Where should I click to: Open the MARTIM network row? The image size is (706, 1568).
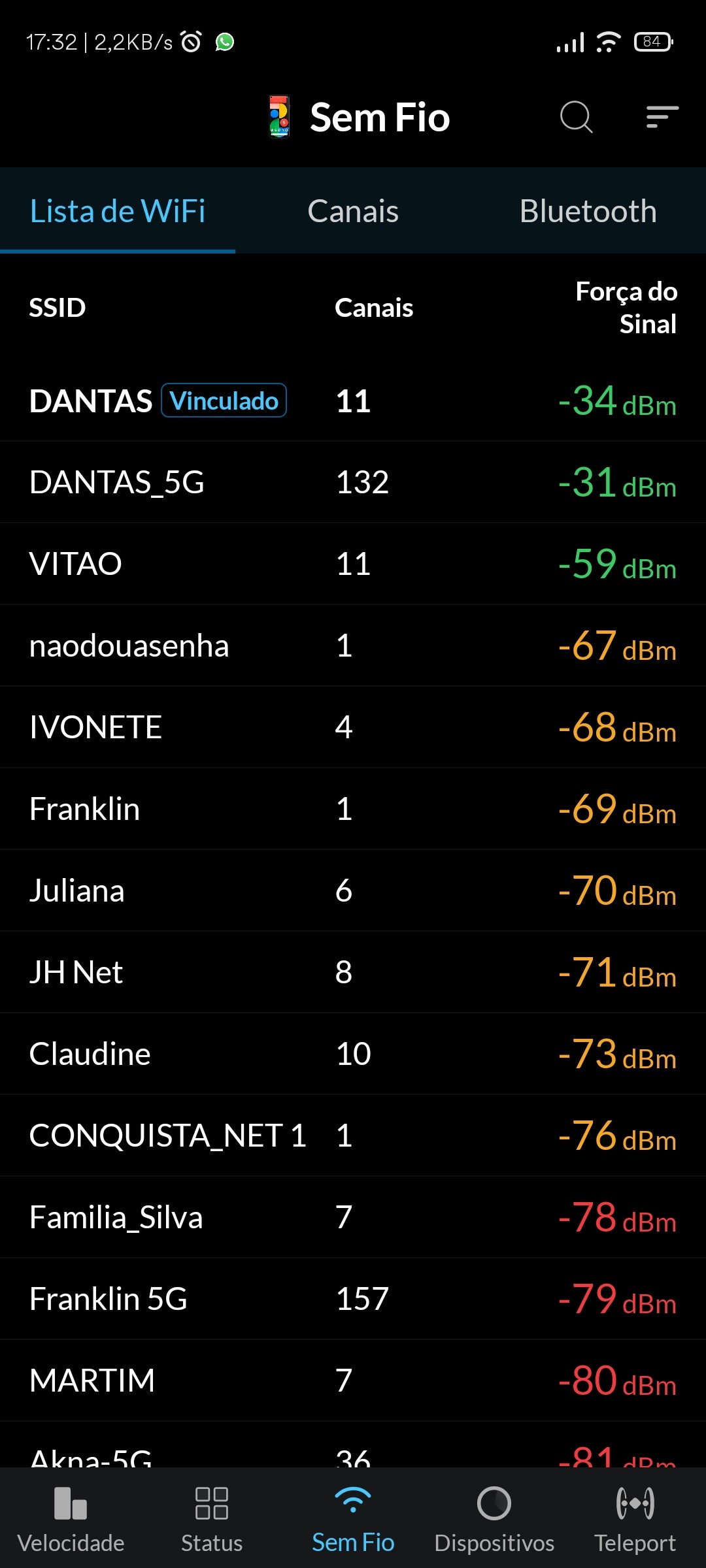(x=353, y=1380)
